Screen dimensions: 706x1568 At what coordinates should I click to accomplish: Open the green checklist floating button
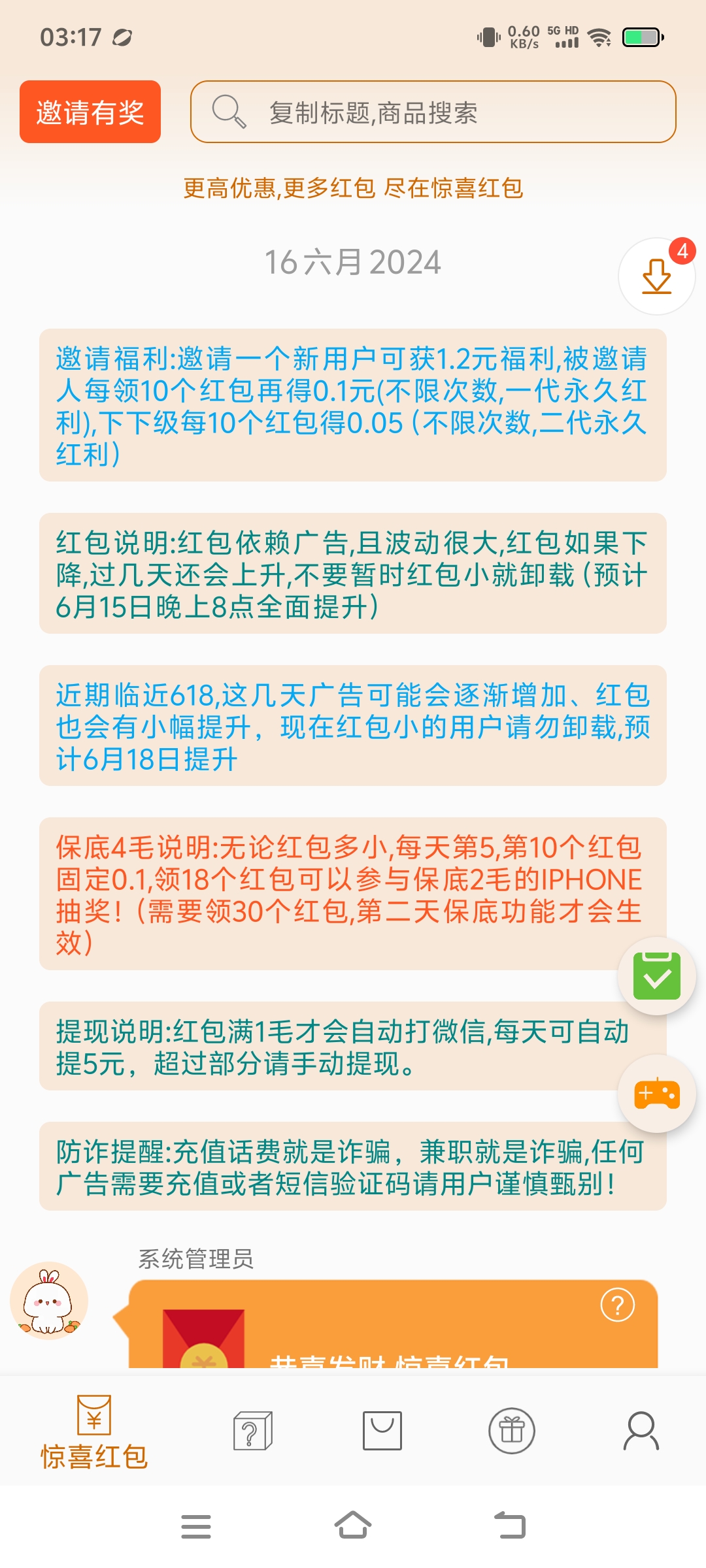click(x=657, y=976)
